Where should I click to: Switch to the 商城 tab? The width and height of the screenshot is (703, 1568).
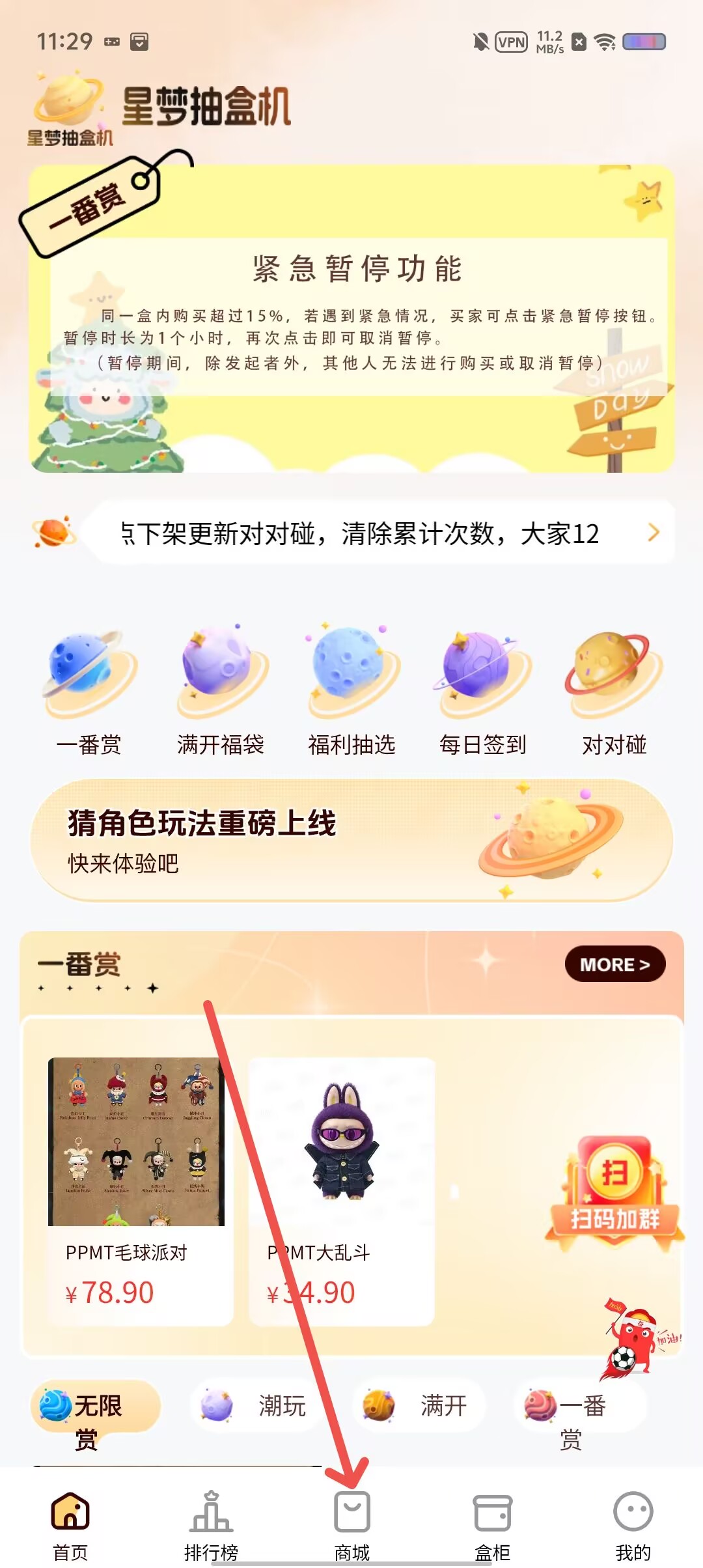click(x=351, y=1525)
